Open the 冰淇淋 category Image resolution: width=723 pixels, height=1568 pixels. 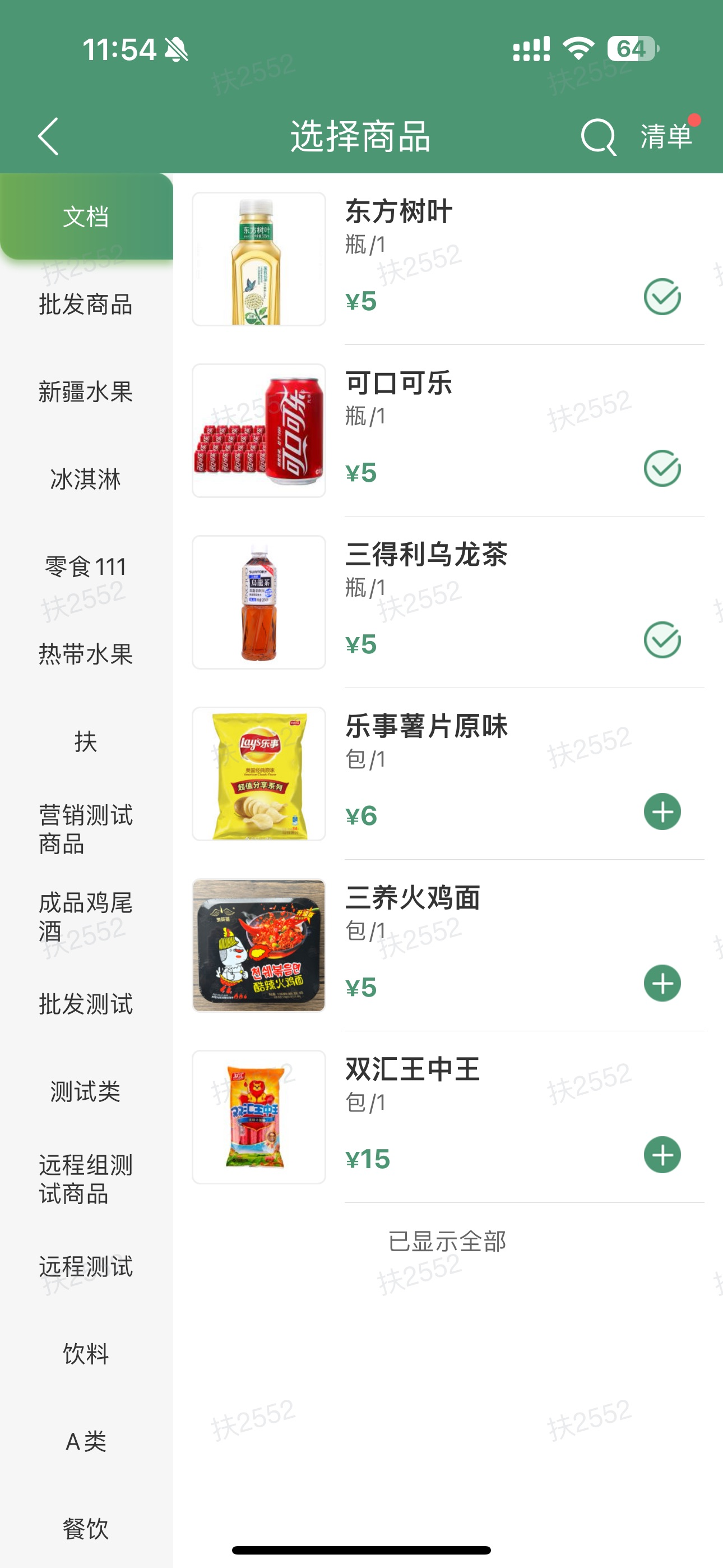86,479
